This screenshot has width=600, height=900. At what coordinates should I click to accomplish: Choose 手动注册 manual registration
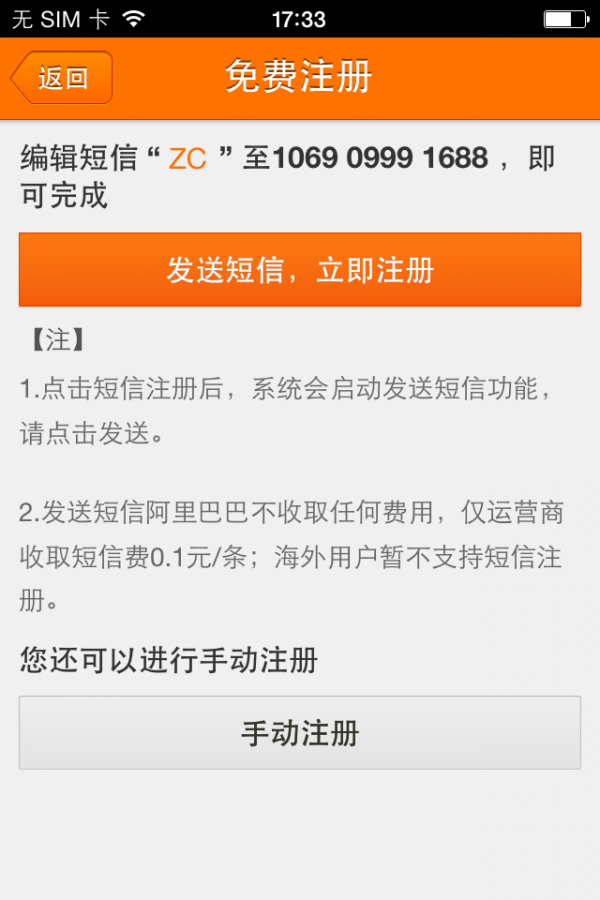[x=300, y=733]
